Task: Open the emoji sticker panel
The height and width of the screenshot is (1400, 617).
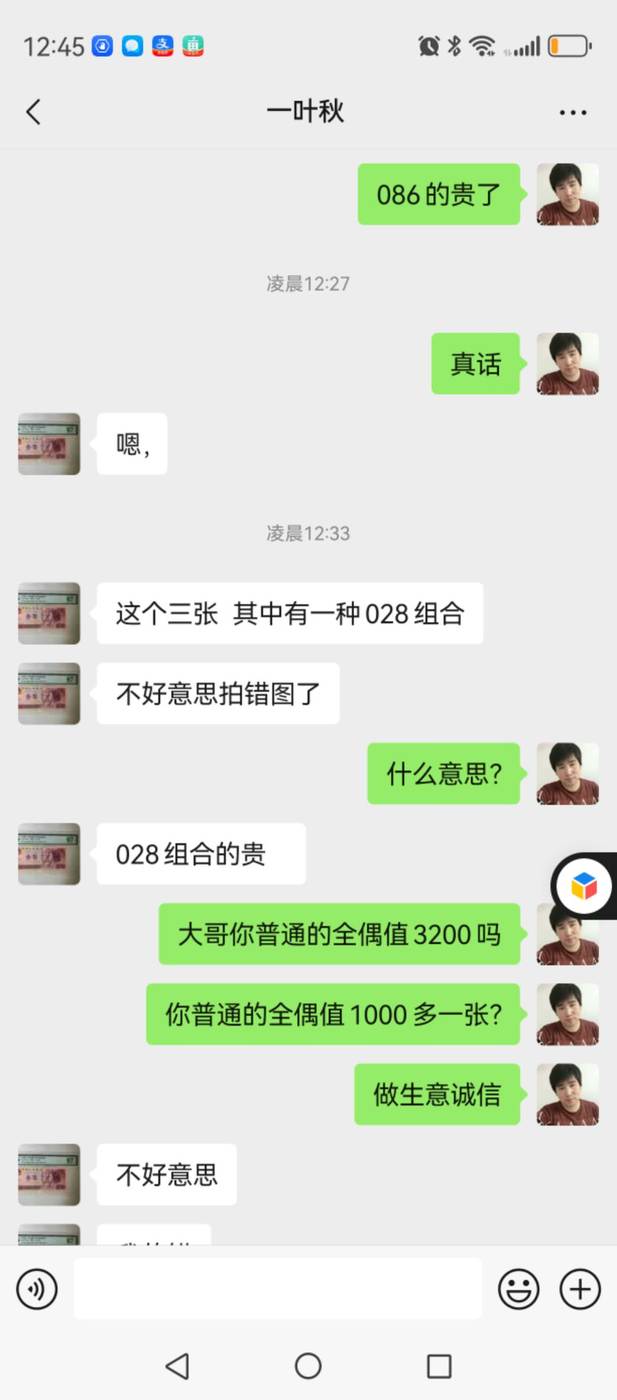Action: pos(519,1289)
